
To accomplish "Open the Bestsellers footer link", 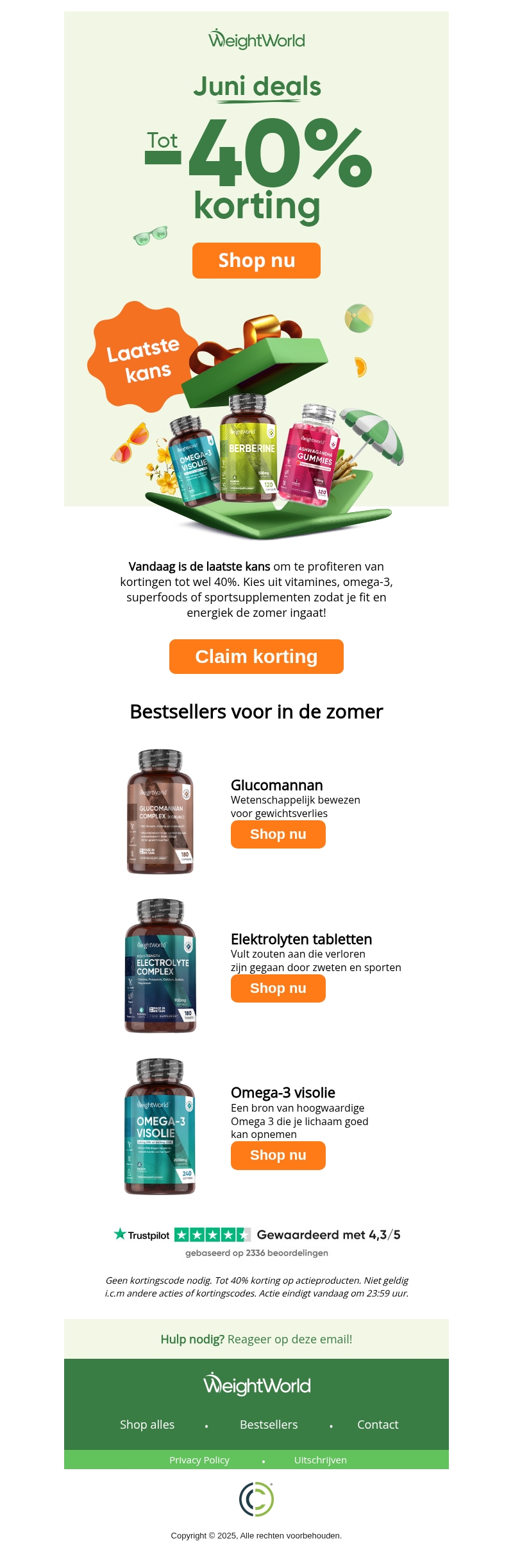I will point(269,1424).
